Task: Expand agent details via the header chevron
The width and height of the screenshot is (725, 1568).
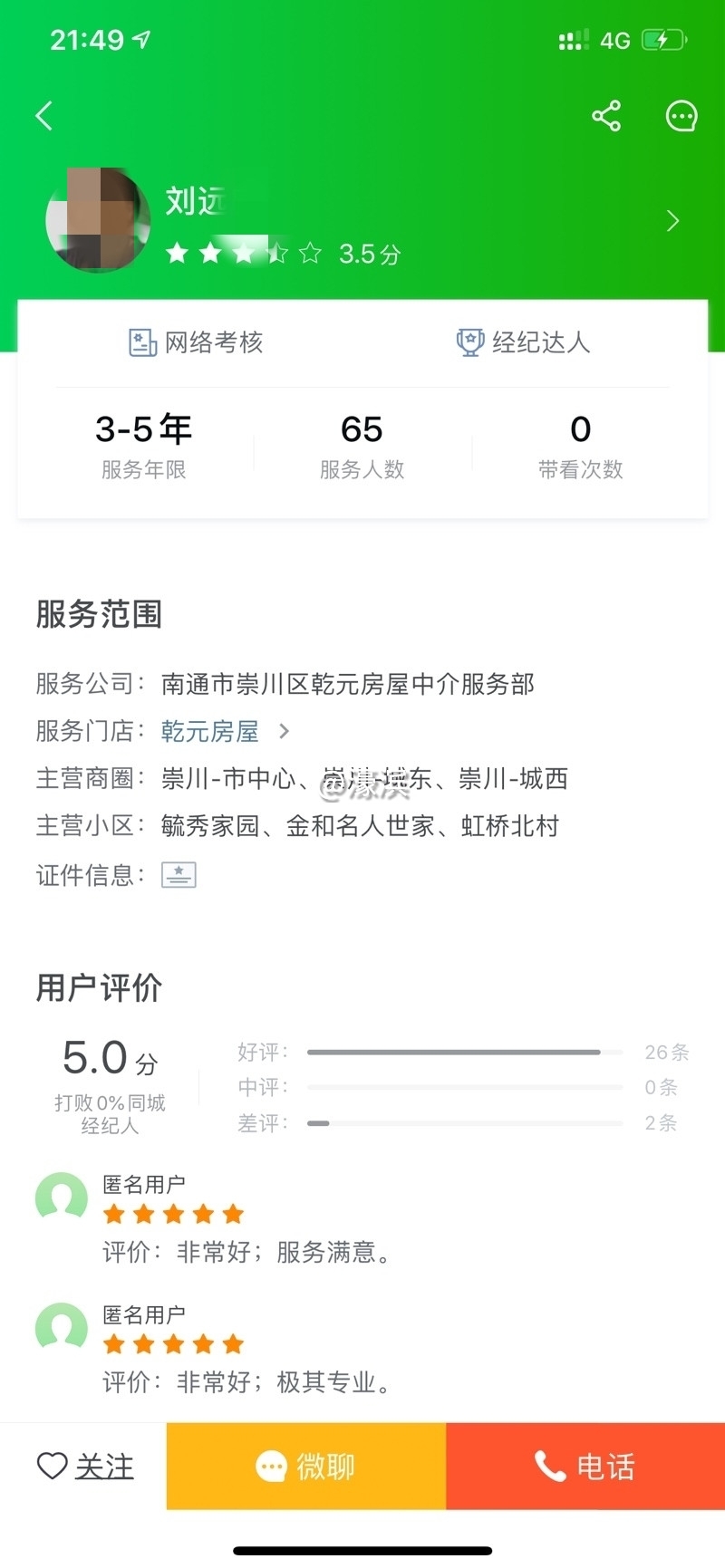Action: point(673,220)
